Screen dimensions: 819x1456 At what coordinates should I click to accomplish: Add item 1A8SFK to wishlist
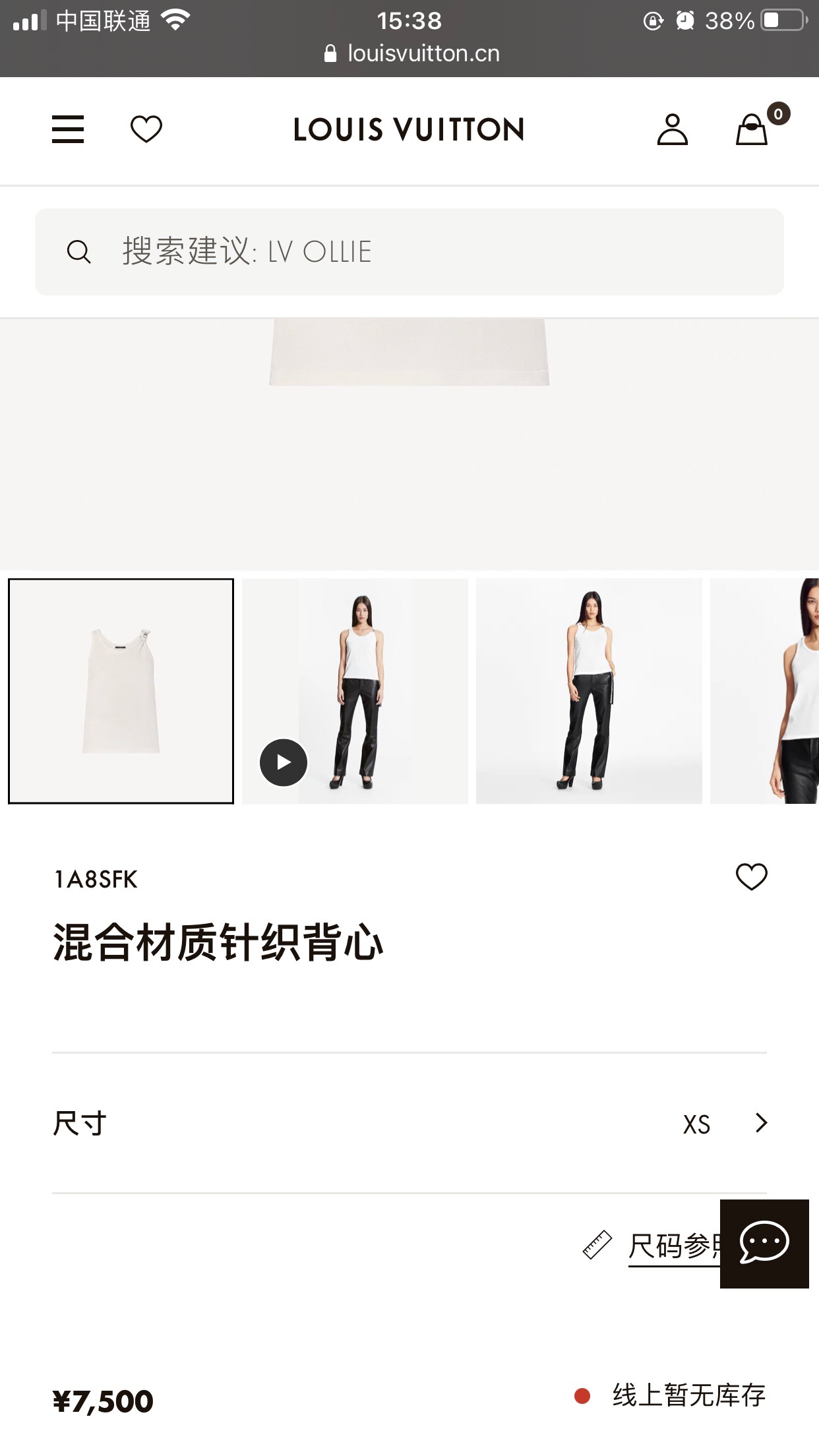pos(751,877)
